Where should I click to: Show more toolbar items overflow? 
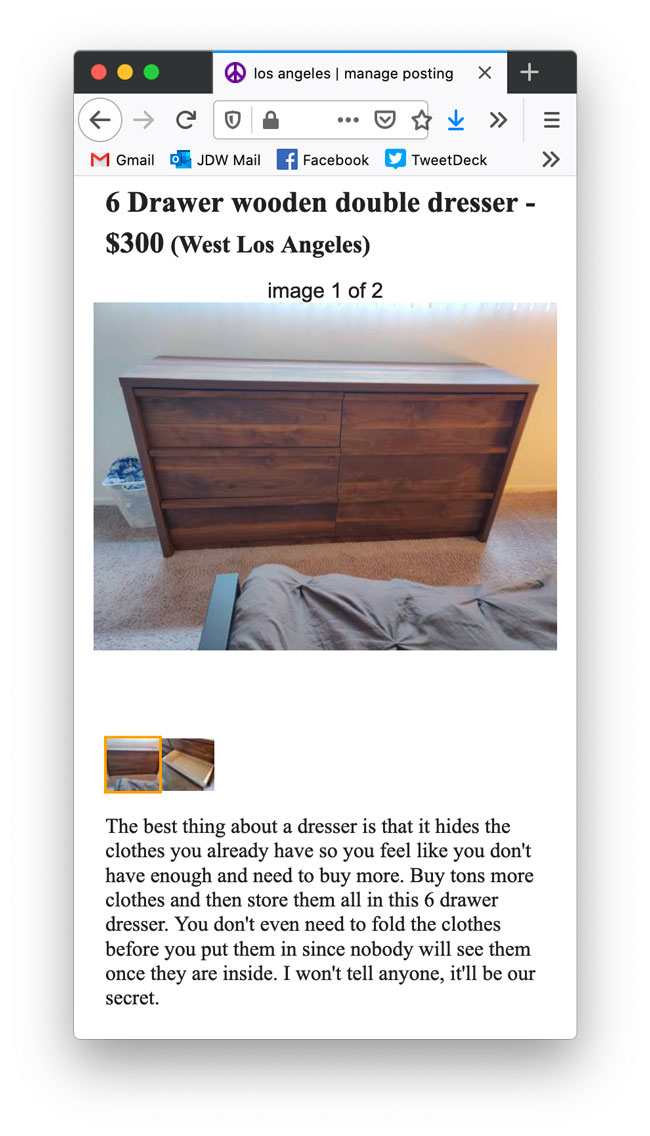click(498, 120)
